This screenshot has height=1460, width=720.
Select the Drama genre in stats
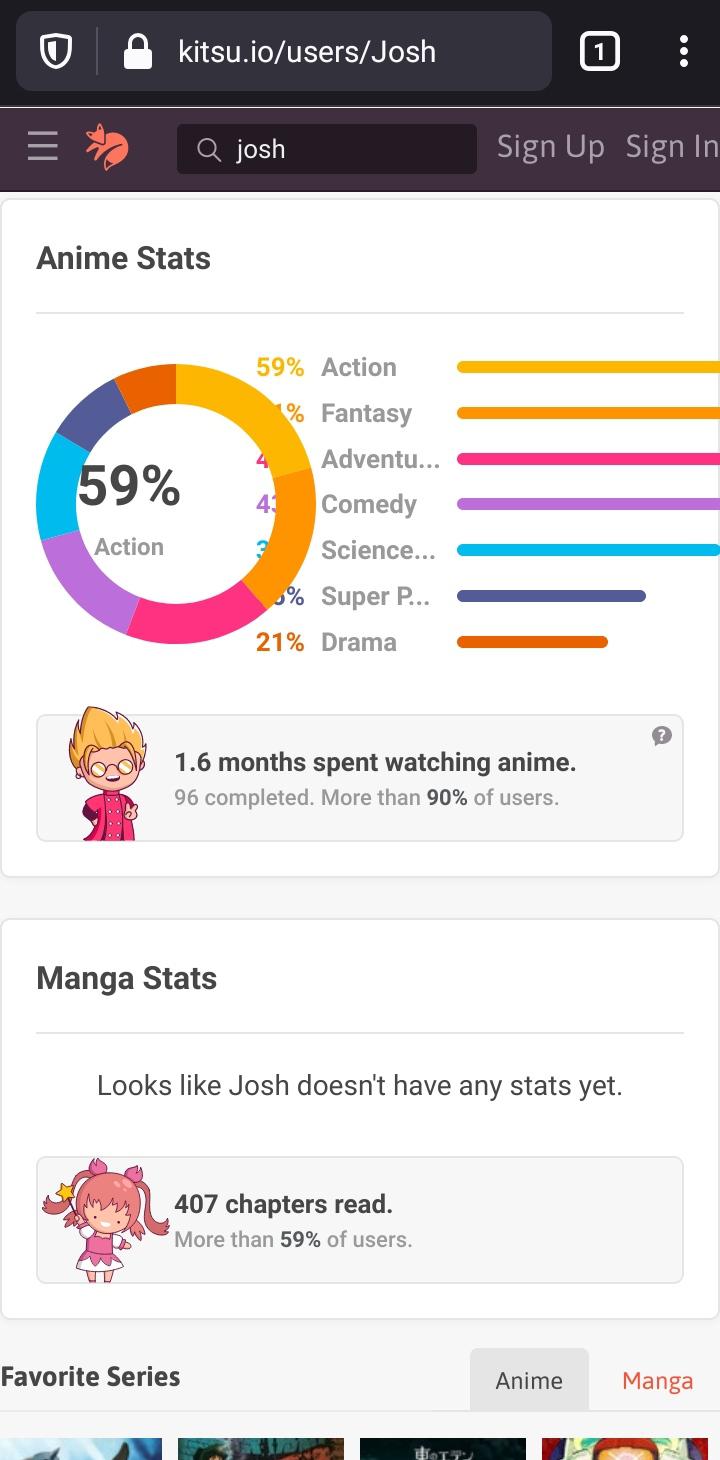point(358,642)
